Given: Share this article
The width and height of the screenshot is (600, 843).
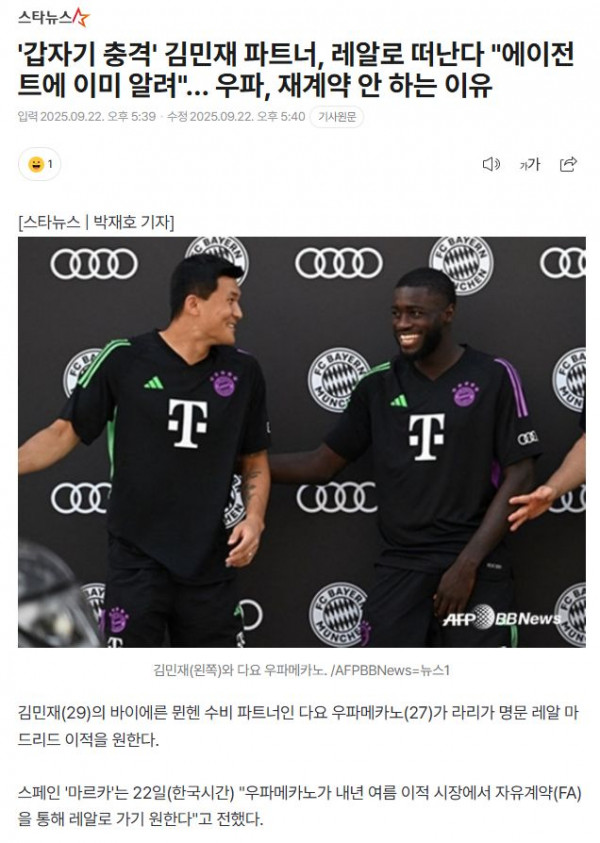Looking at the screenshot, I should point(568,164).
